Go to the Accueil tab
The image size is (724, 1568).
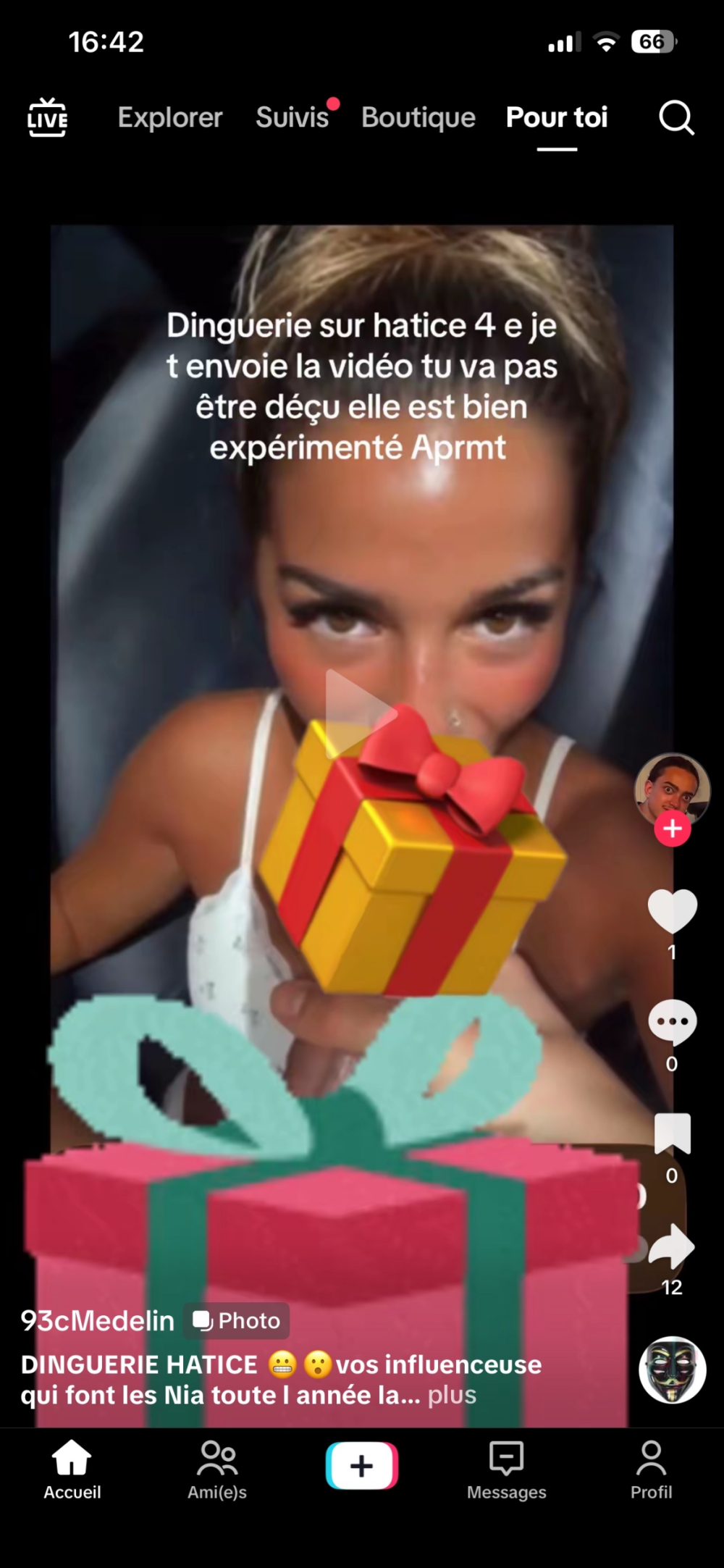(72, 1469)
